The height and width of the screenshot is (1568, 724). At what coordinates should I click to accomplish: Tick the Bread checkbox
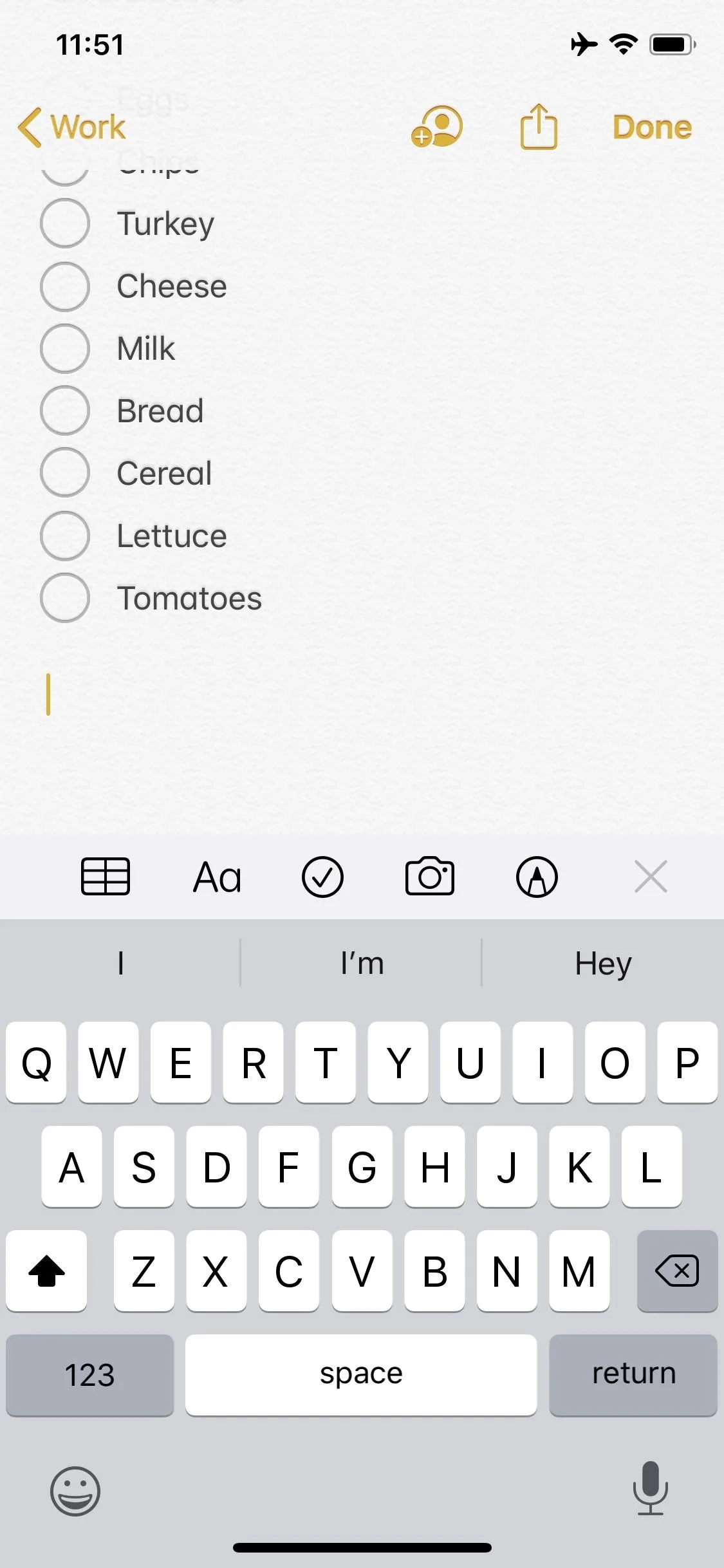65,411
